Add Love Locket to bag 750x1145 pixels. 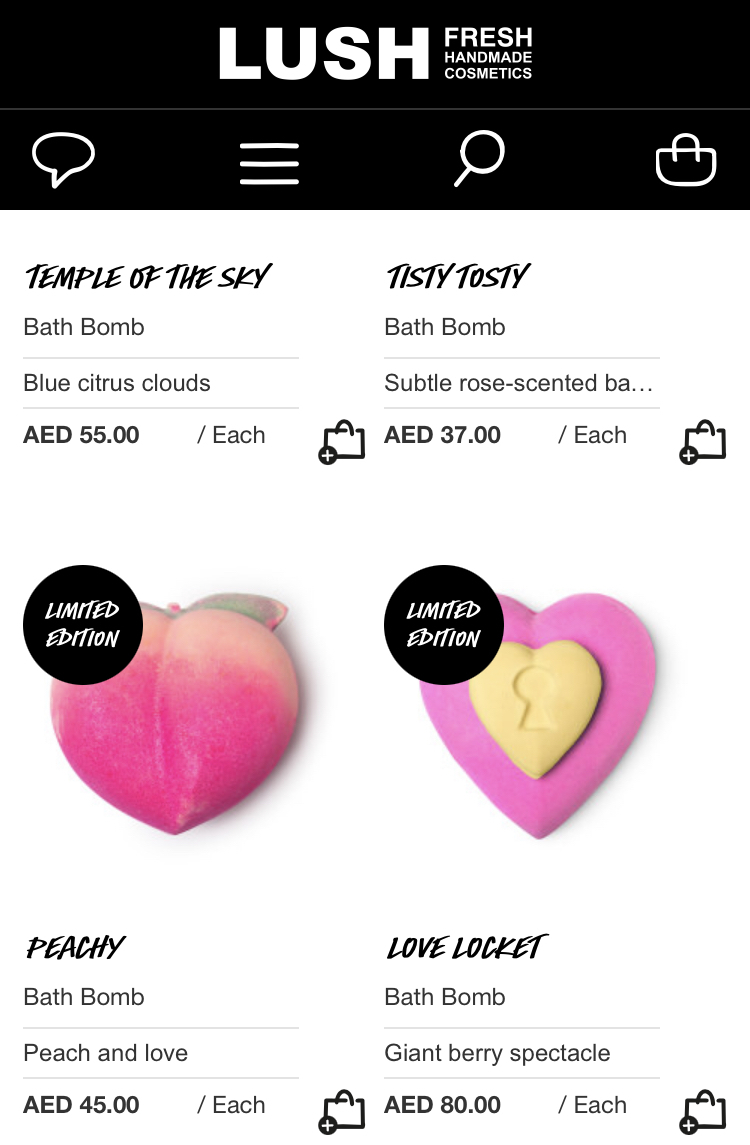coord(704,1112)
